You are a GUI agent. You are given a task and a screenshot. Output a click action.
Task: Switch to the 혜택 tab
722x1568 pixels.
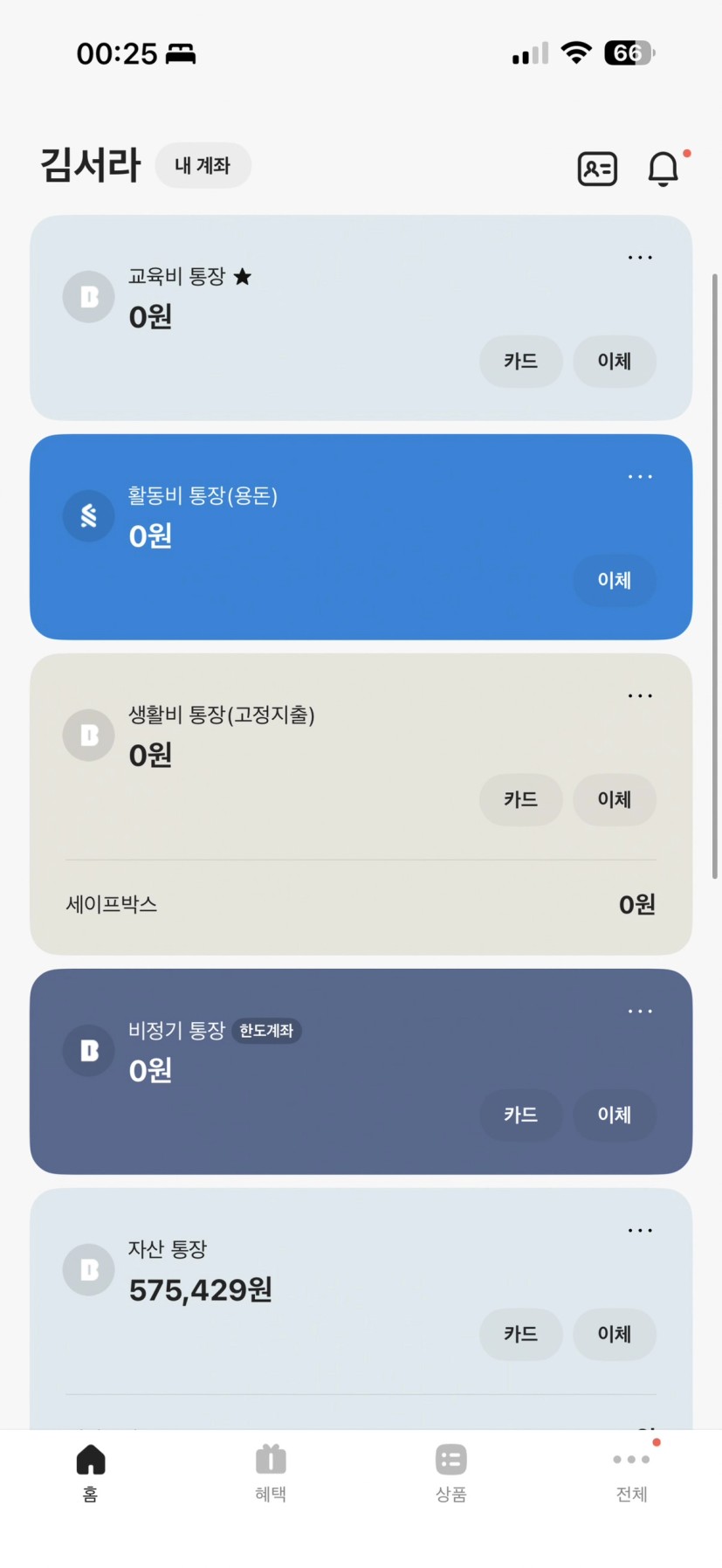coord(271,1474)
